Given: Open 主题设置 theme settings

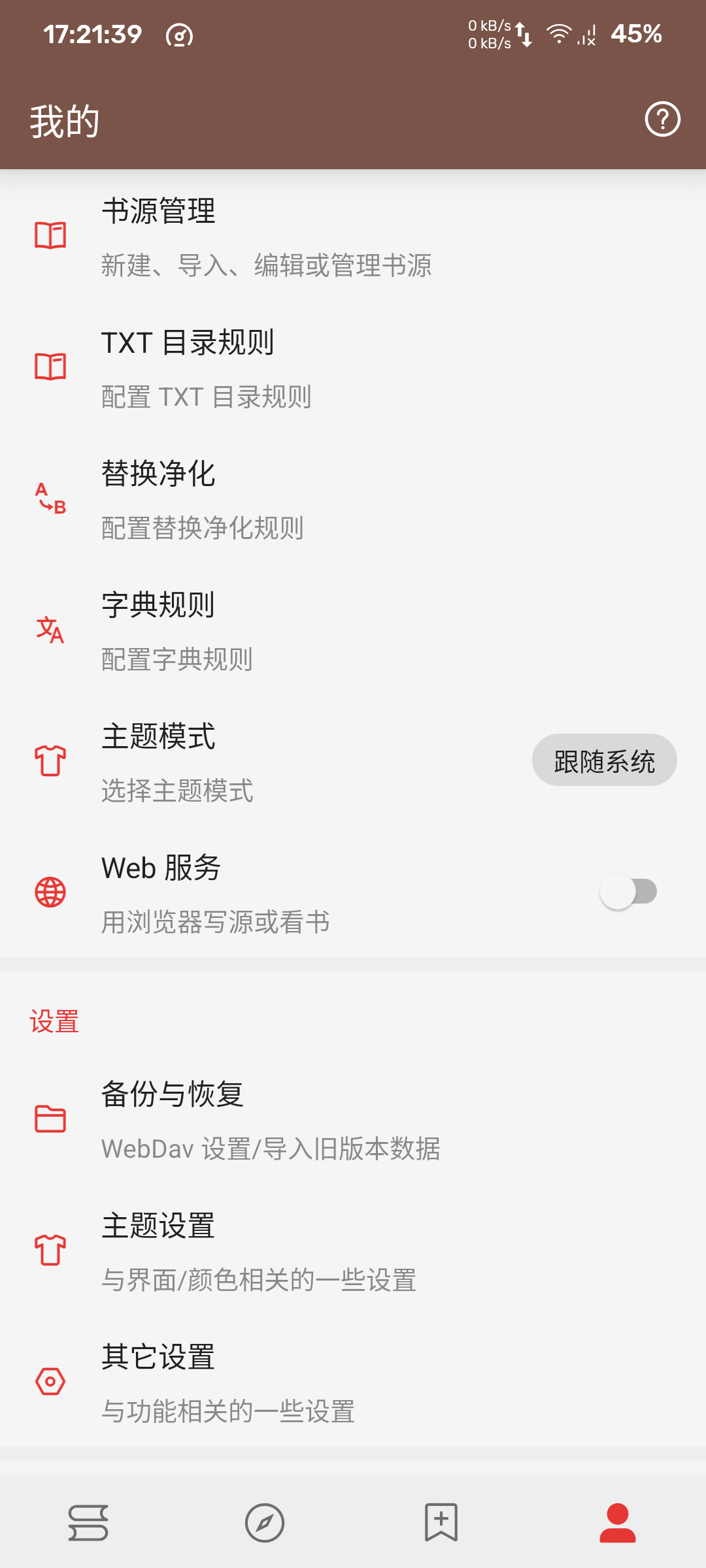Looking at the screenshot, I should [353, 1251].
